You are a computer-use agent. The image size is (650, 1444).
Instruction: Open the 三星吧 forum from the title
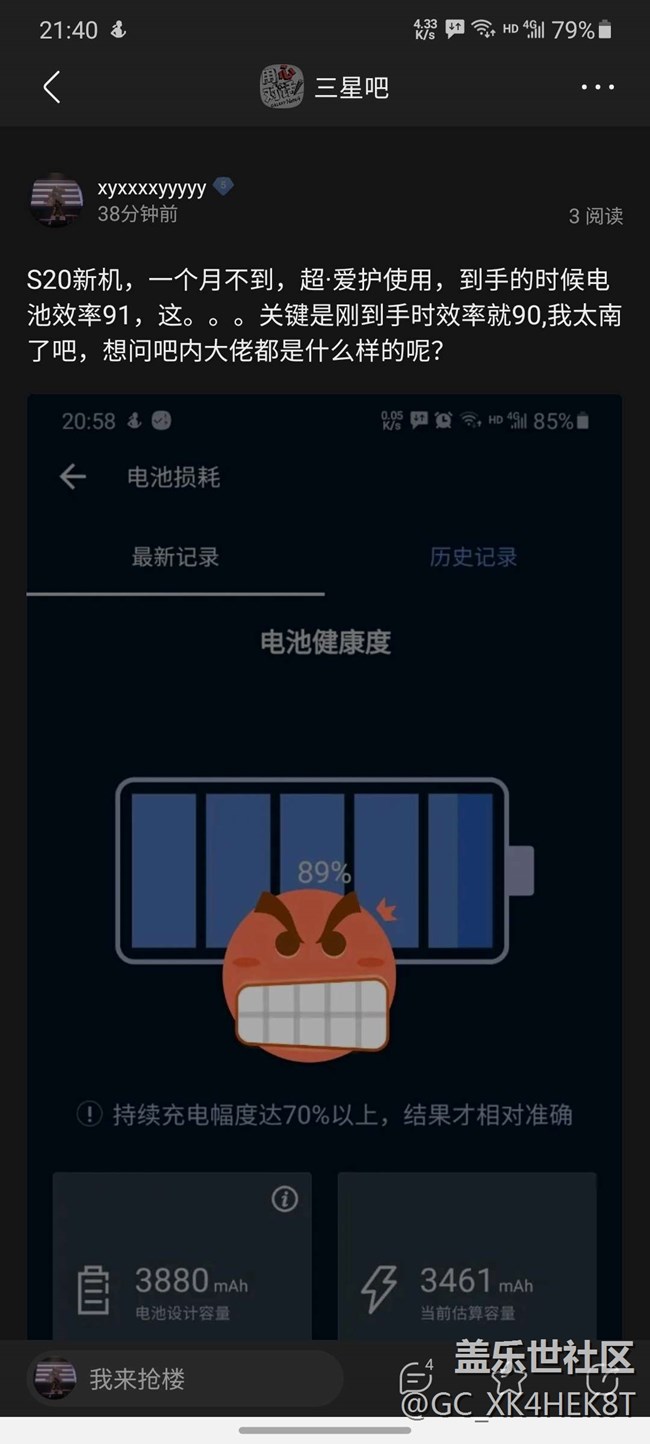click(350, 88)
